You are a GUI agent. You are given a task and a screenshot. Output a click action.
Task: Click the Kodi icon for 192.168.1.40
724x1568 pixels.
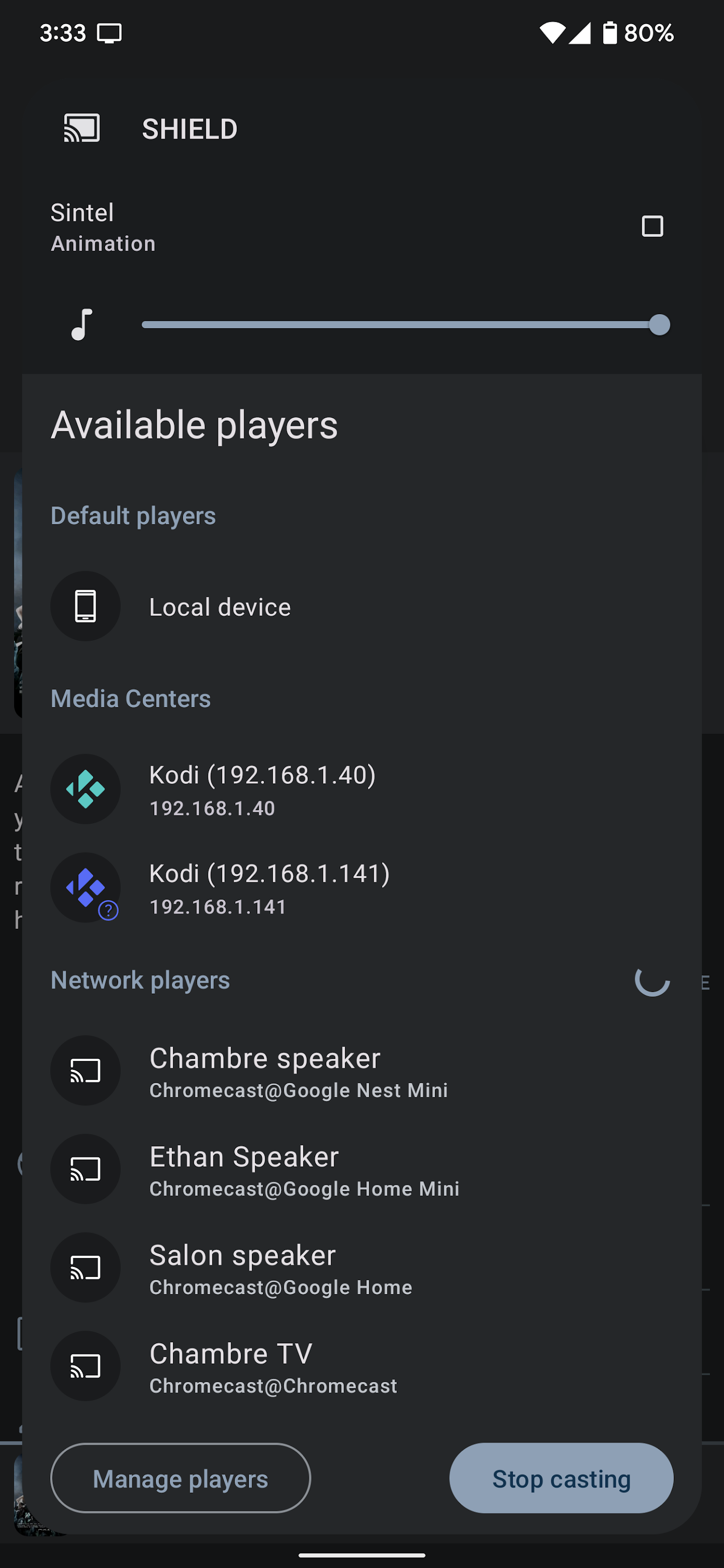(x=85, y=789)
